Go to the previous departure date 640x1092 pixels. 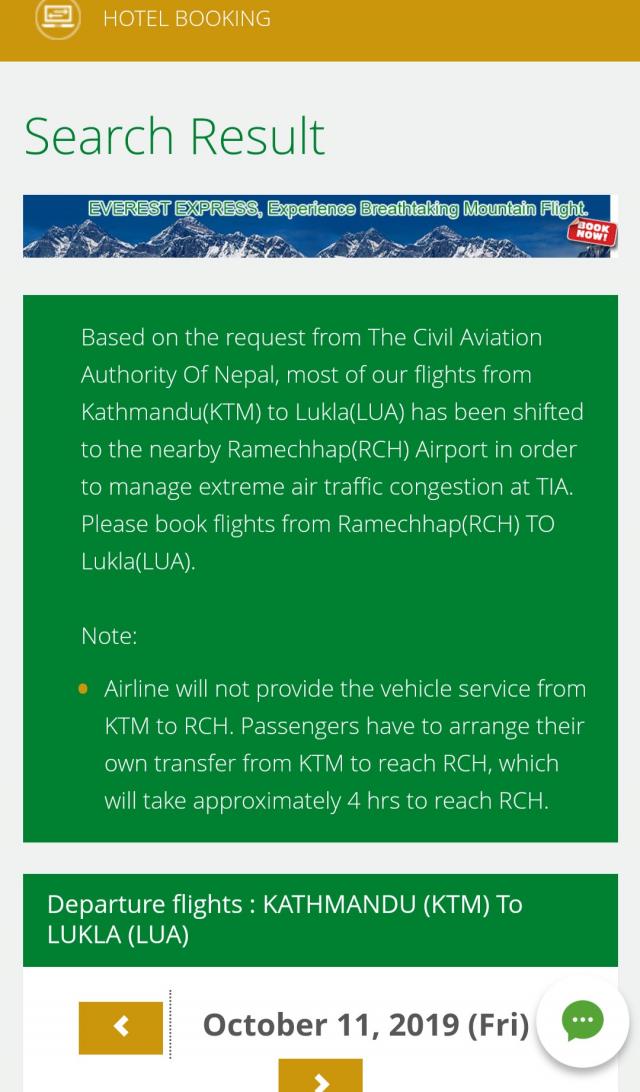pyautogui.click(x=121, y=1027)
